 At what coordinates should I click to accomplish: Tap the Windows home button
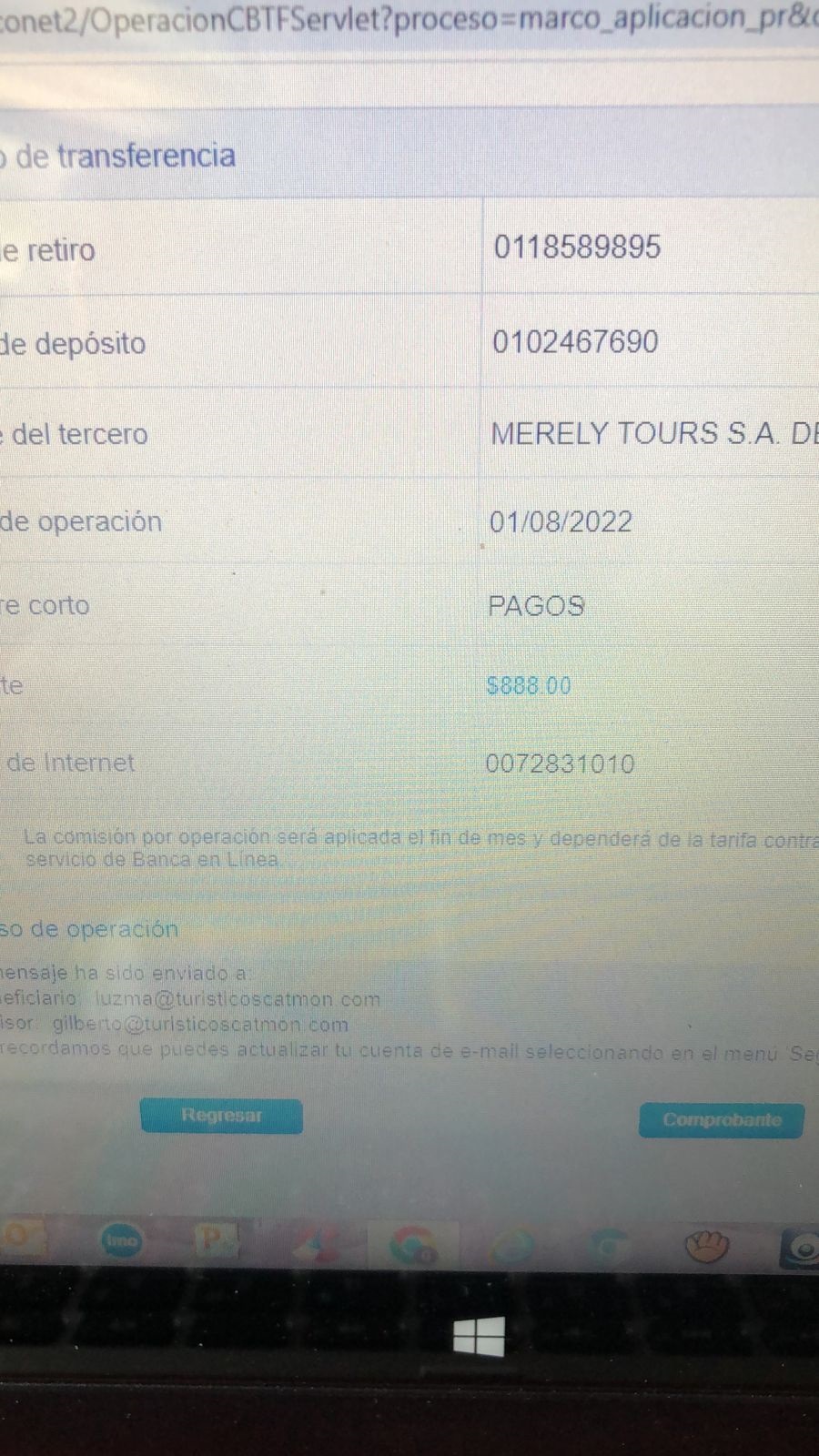click(x=479, y=1337)
